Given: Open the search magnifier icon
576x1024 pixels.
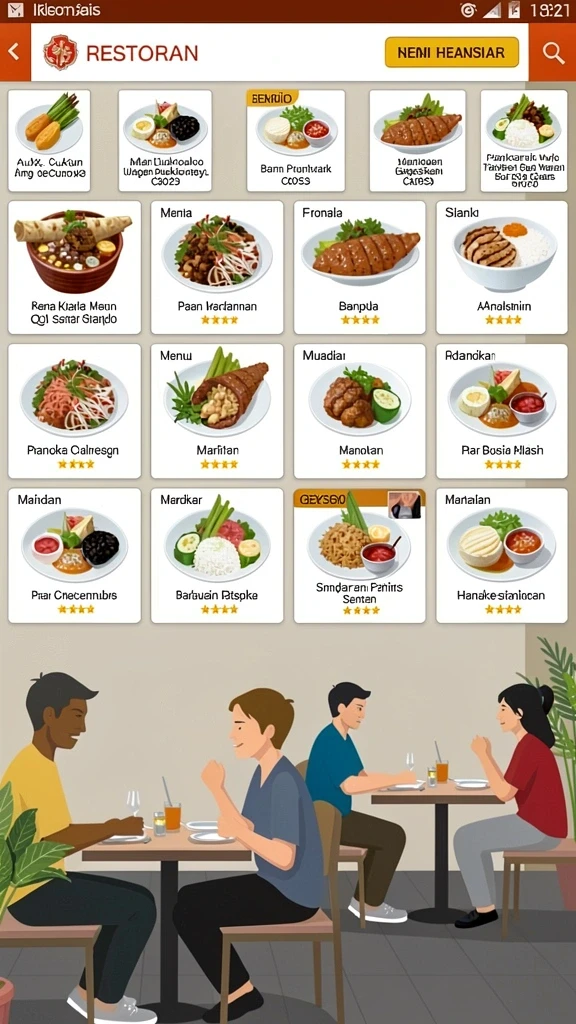Looking at the screenshot, I should click(552, 52).
